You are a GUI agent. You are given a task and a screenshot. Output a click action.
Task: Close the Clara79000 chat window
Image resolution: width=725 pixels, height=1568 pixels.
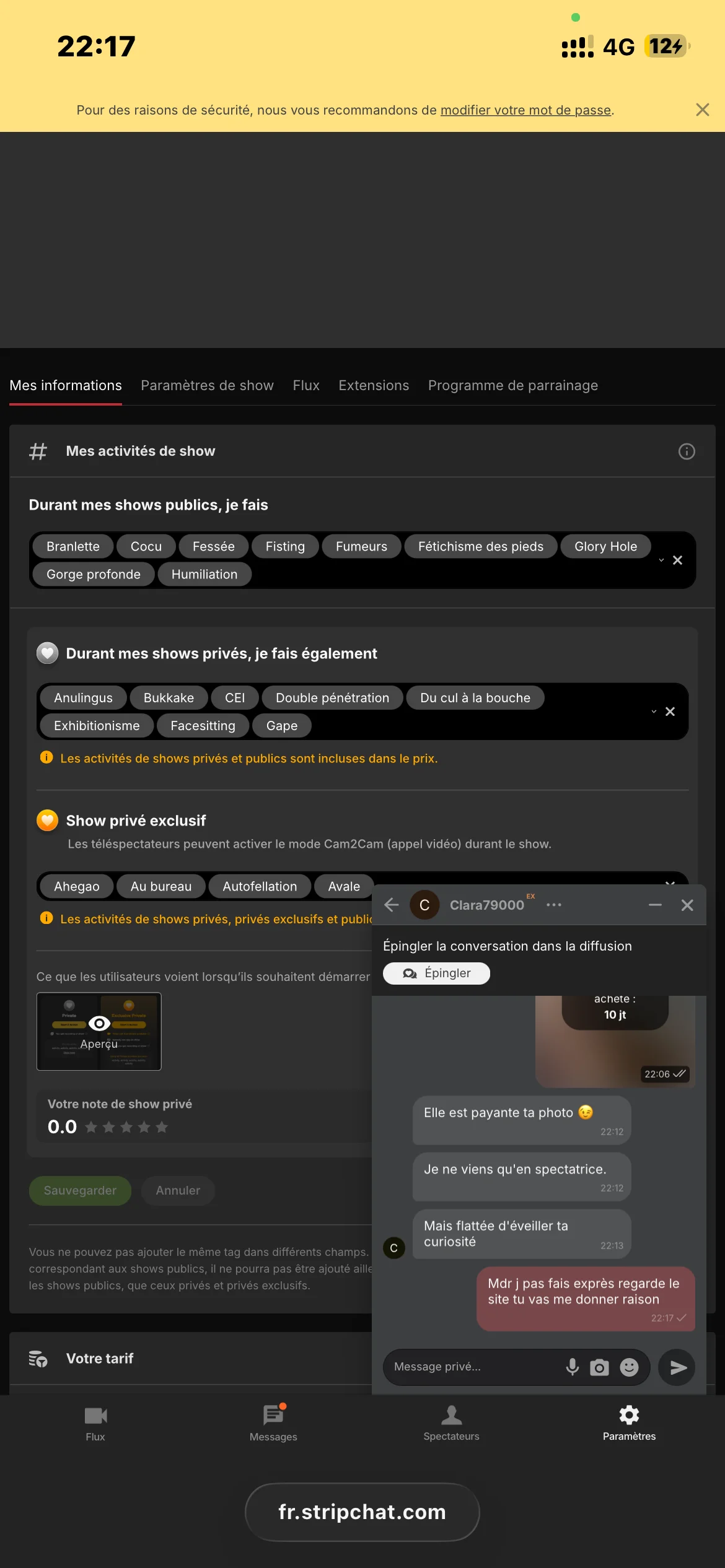pos(687,905)
